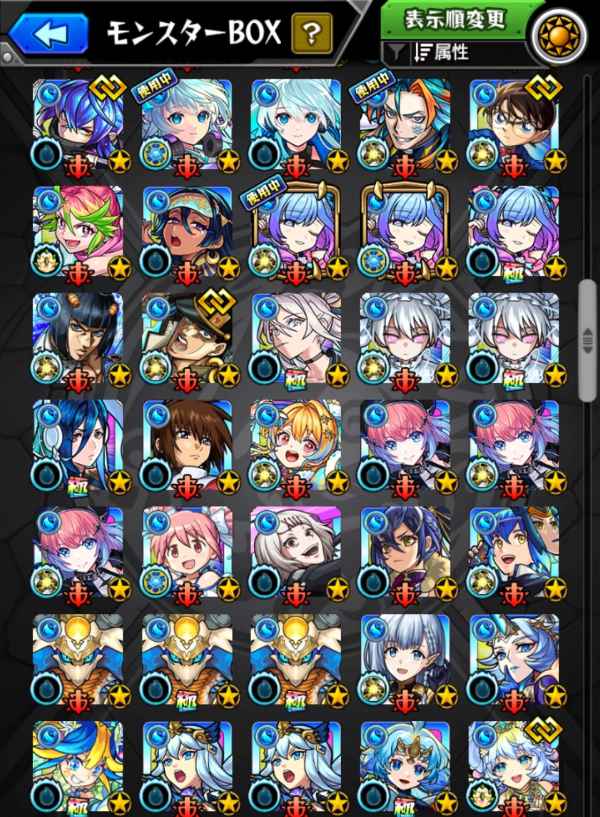Select the brown-haired boy monster tile

click(188, 446)
